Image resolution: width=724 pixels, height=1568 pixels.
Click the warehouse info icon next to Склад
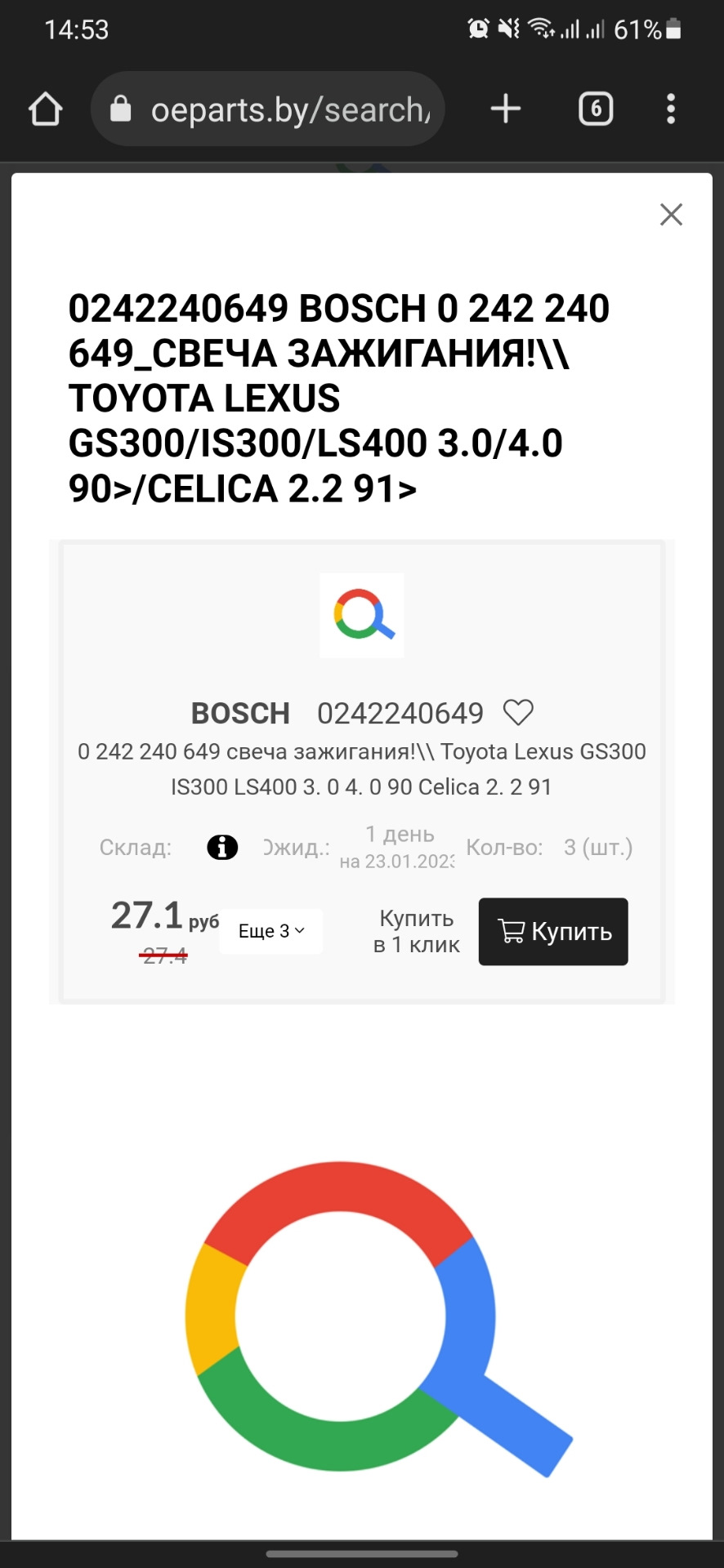(x=221, y=848)
